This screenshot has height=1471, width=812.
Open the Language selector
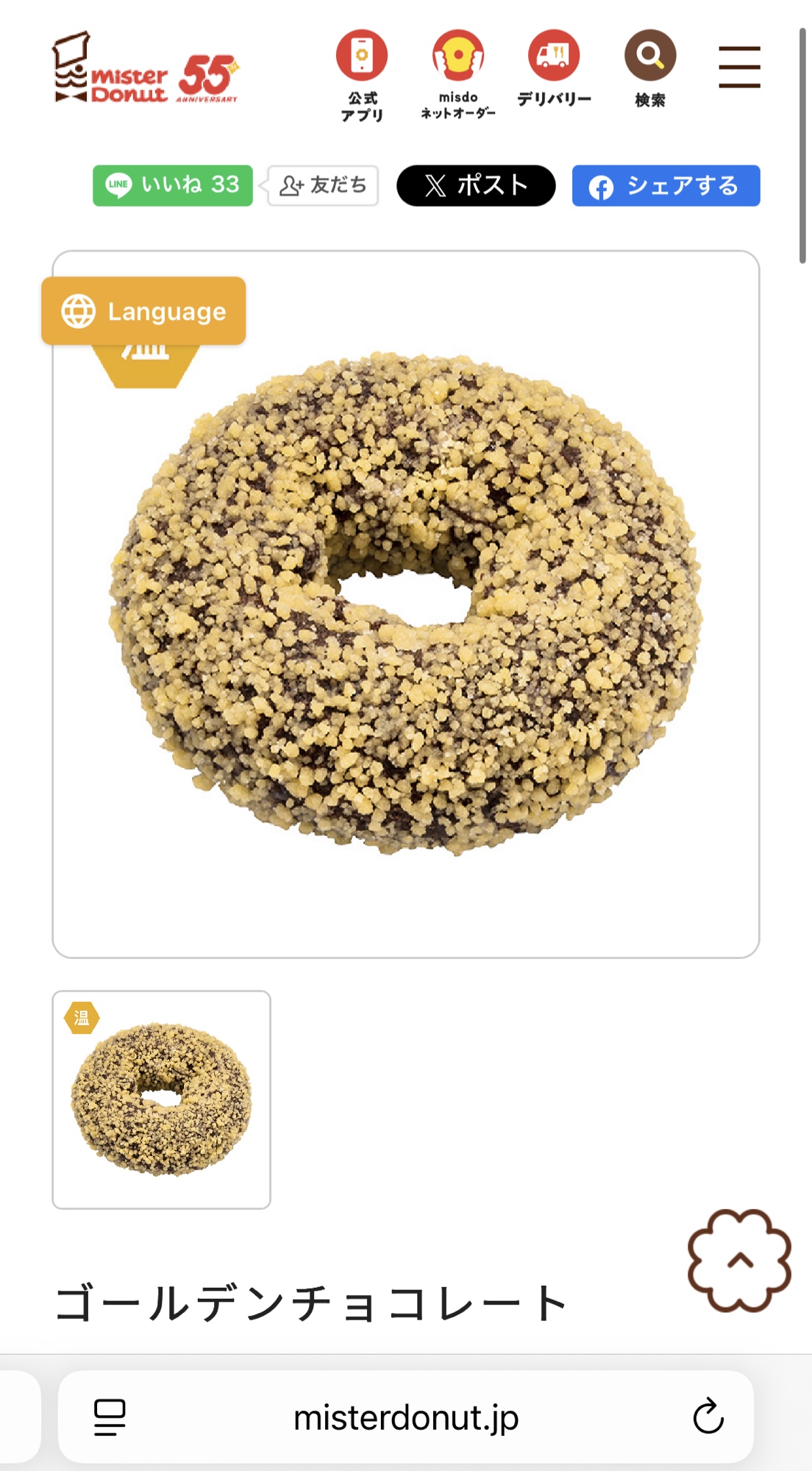click(143, 311)
